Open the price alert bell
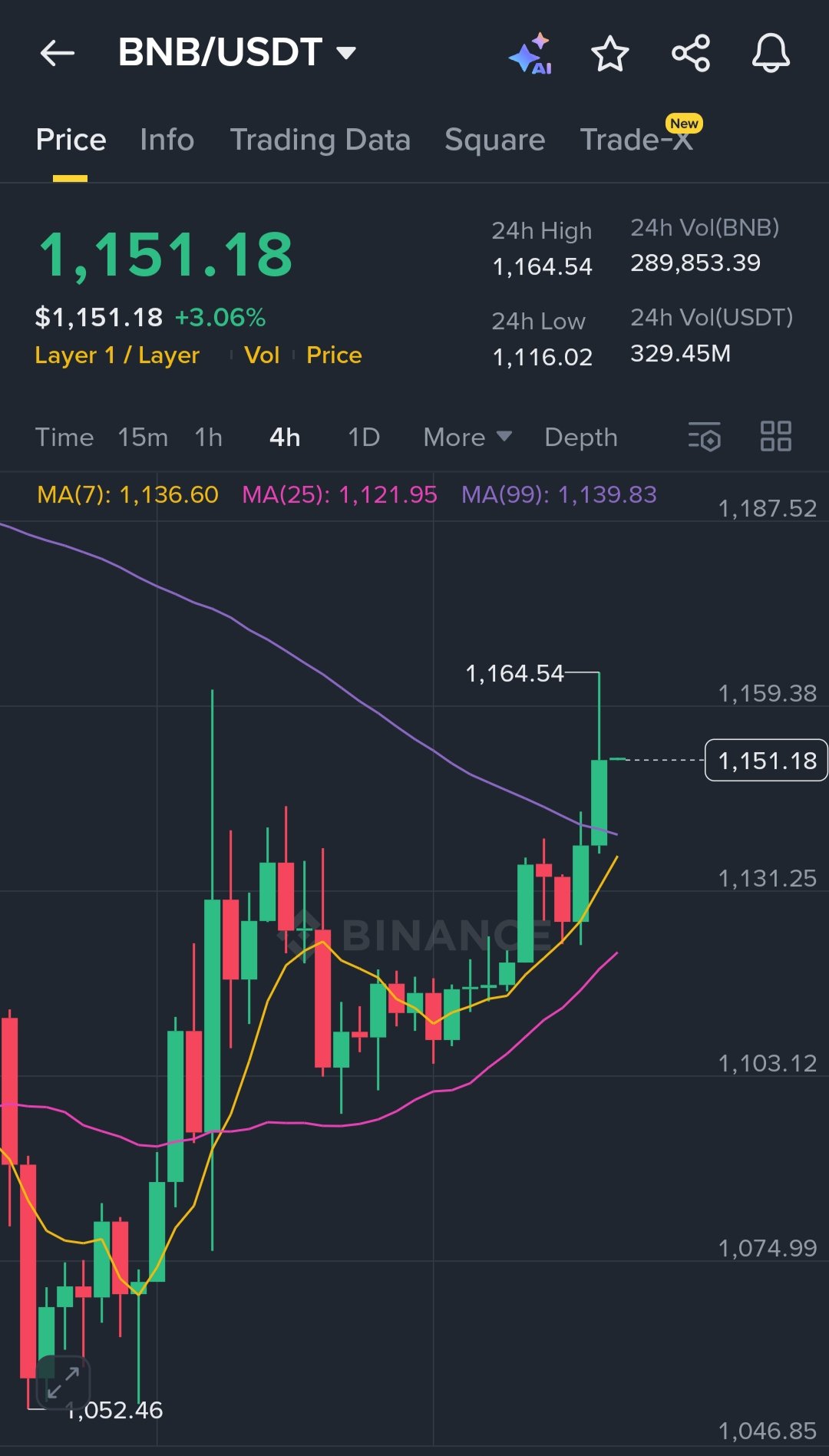 [771, 54]
